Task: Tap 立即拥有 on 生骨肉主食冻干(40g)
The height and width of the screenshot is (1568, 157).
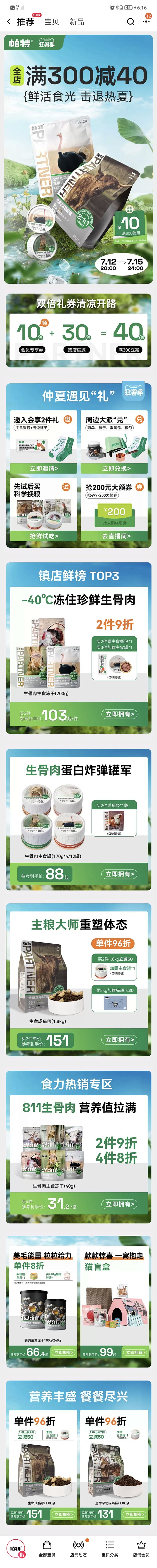Action: pos(120,1204)
